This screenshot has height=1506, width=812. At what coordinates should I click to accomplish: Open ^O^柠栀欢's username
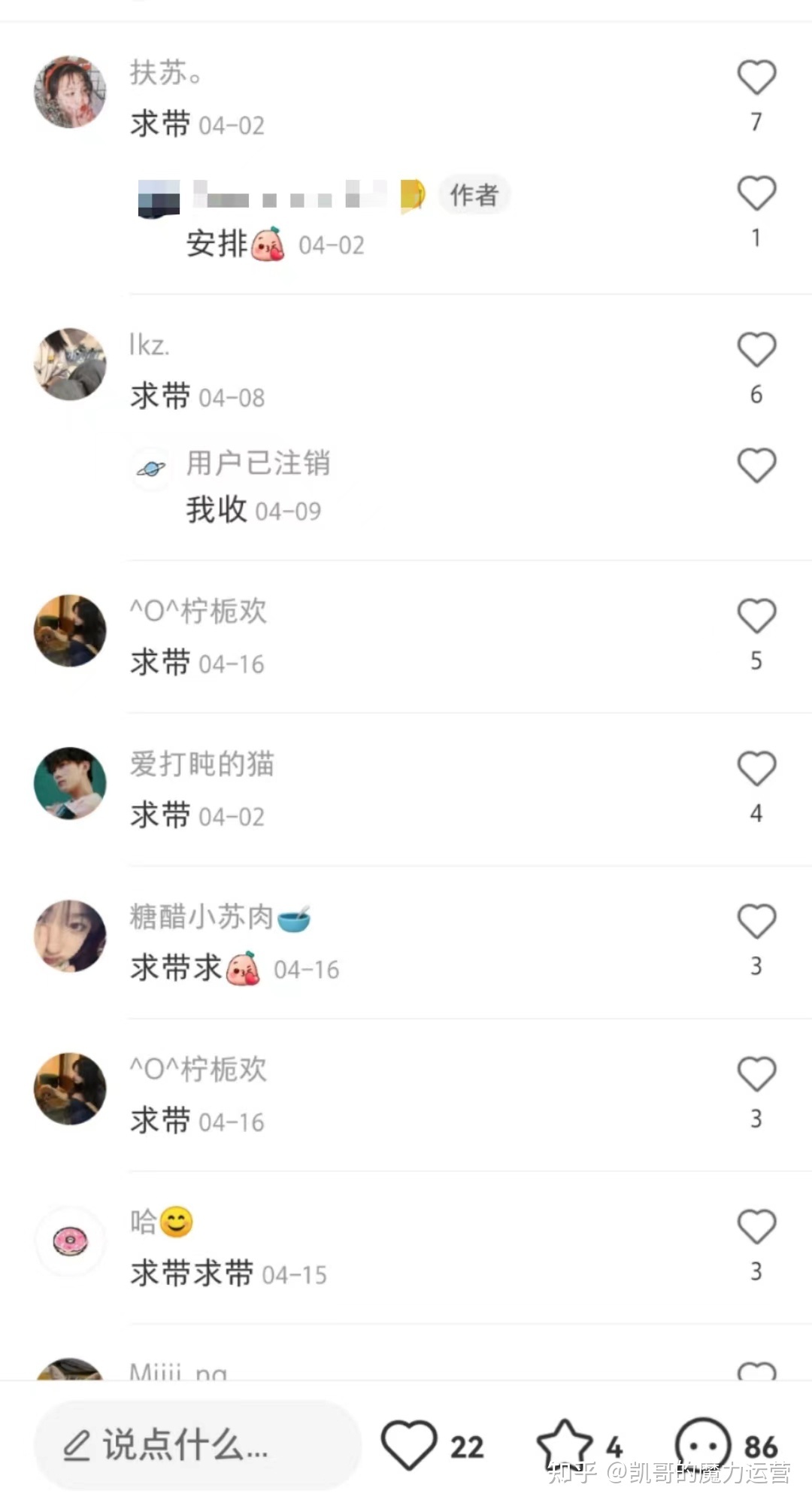[x=197, y=611]
